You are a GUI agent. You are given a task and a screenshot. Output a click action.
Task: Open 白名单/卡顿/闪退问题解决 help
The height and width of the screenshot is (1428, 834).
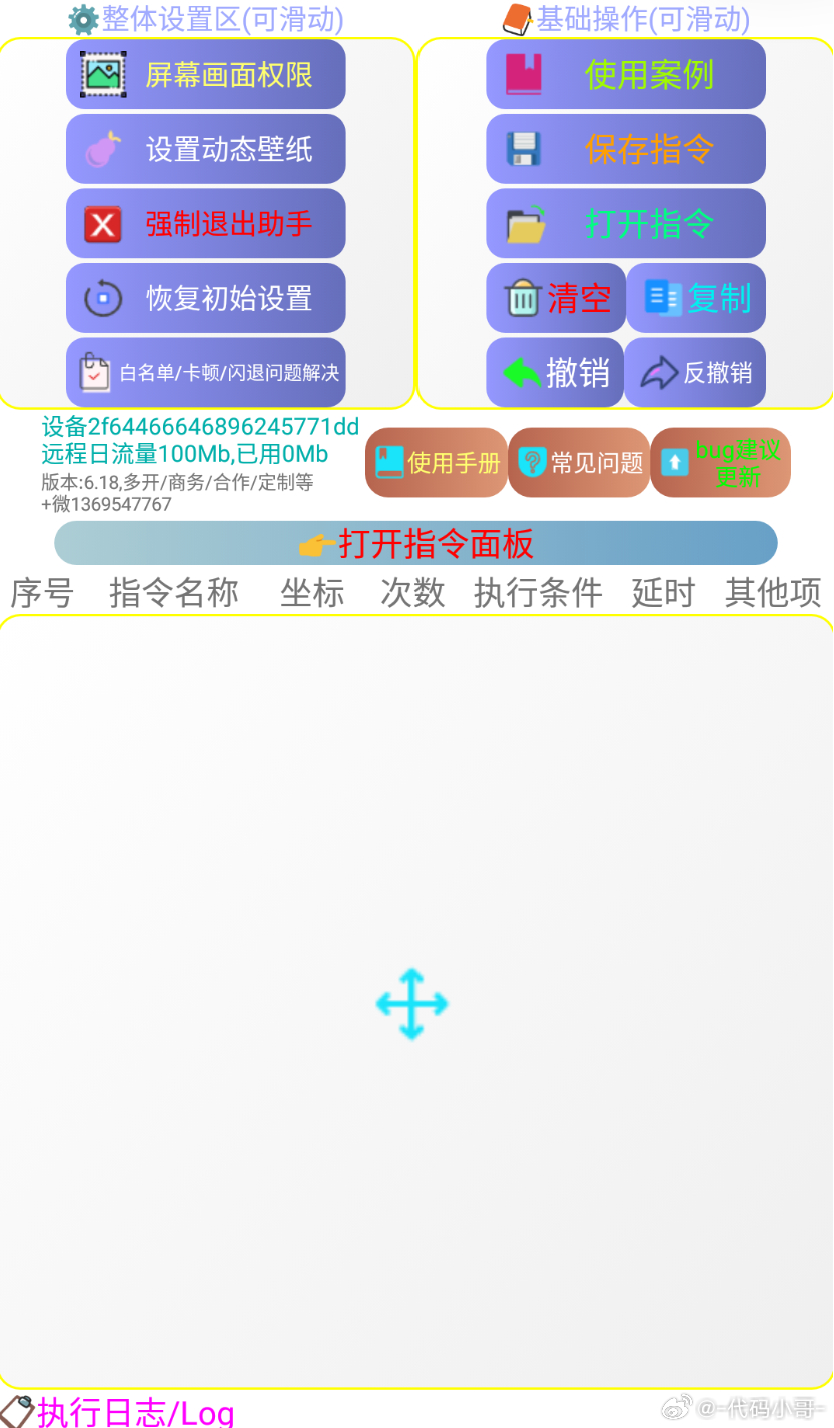[x=206, y=373]
